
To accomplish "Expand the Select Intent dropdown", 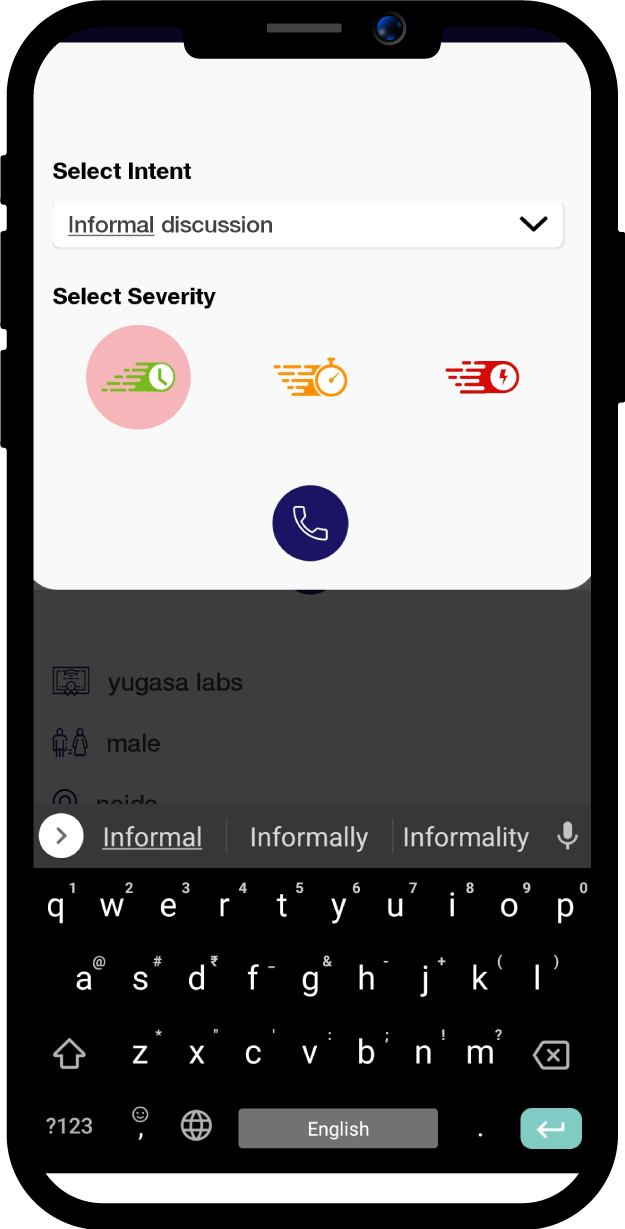I will coord(533,224).
